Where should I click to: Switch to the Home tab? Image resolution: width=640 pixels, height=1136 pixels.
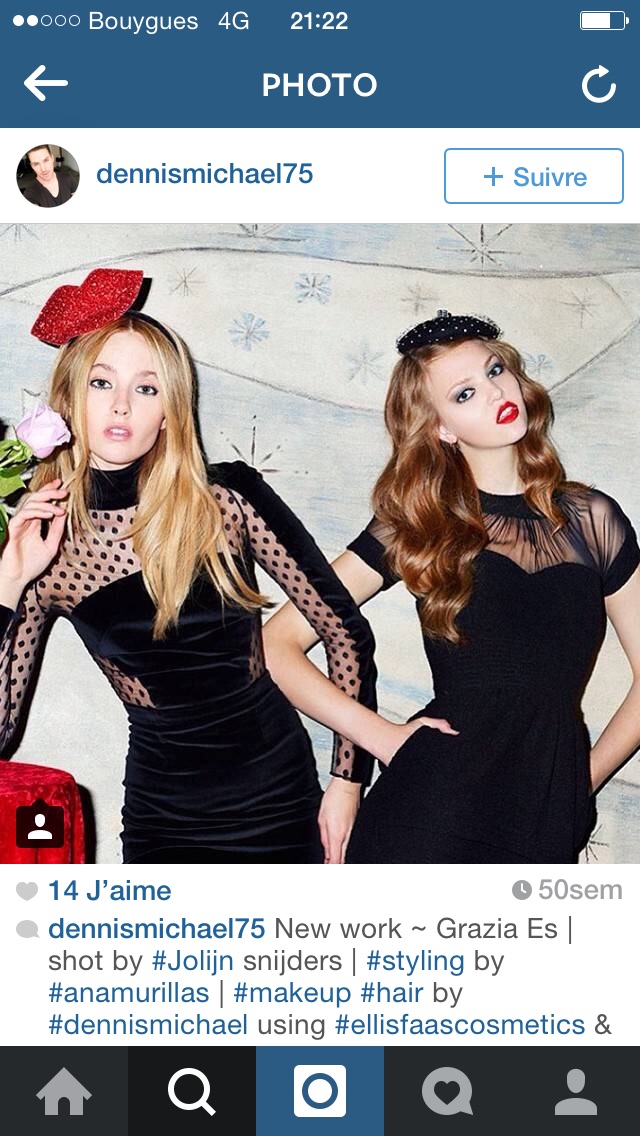tap(64, 1091)
